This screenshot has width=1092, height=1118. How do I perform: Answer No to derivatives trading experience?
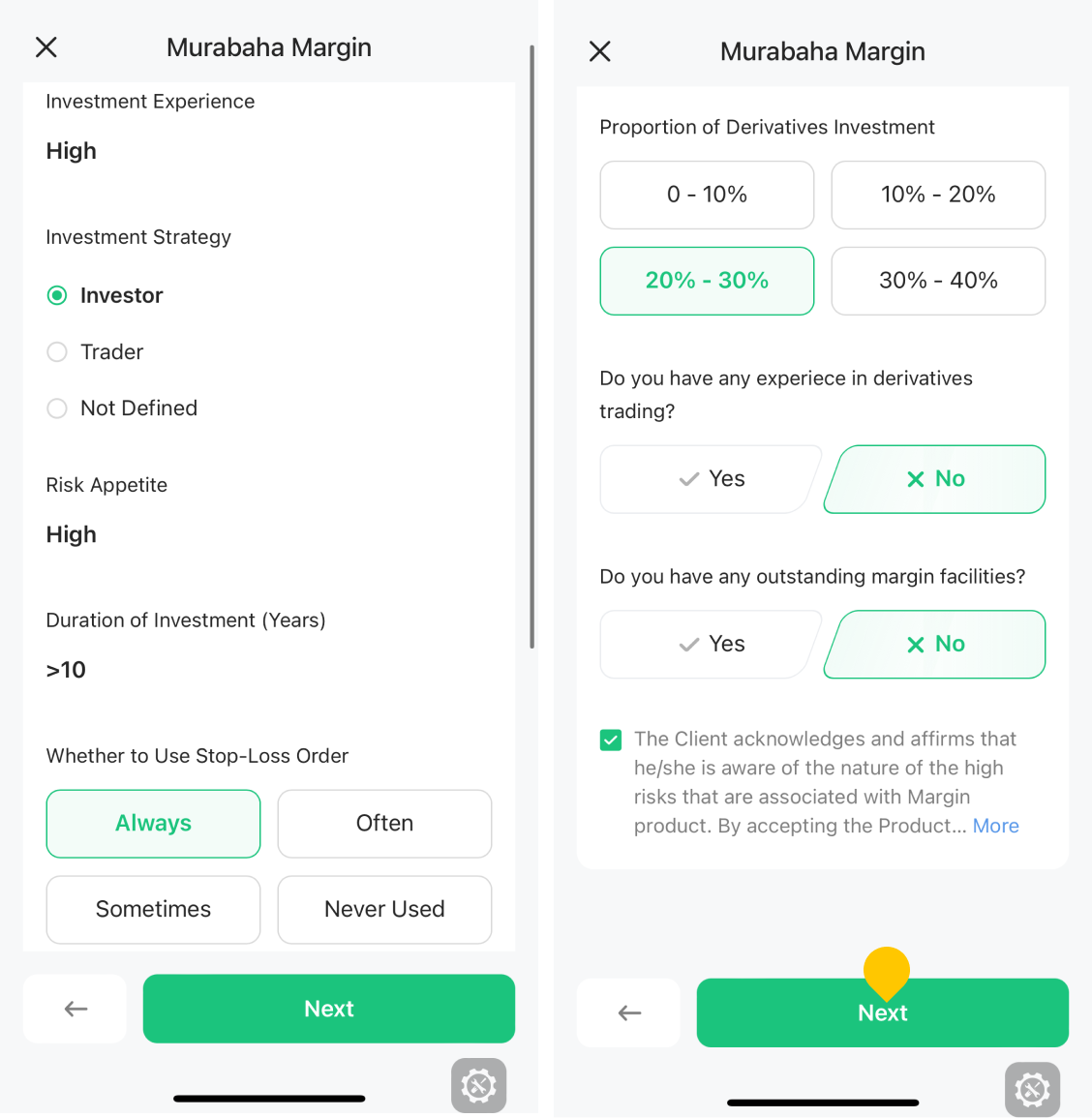935,479
